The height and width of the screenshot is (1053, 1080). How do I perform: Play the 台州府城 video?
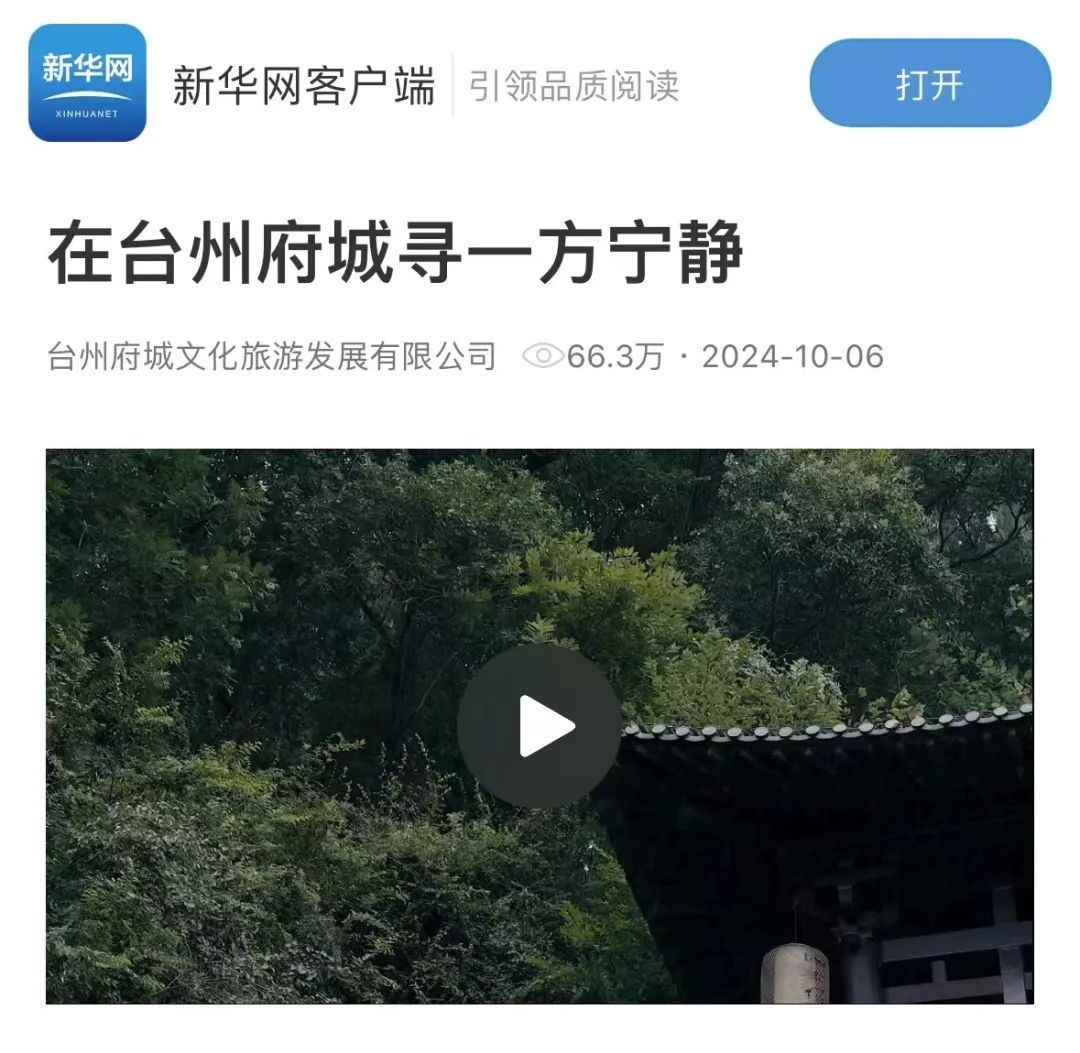coord(540,726)
